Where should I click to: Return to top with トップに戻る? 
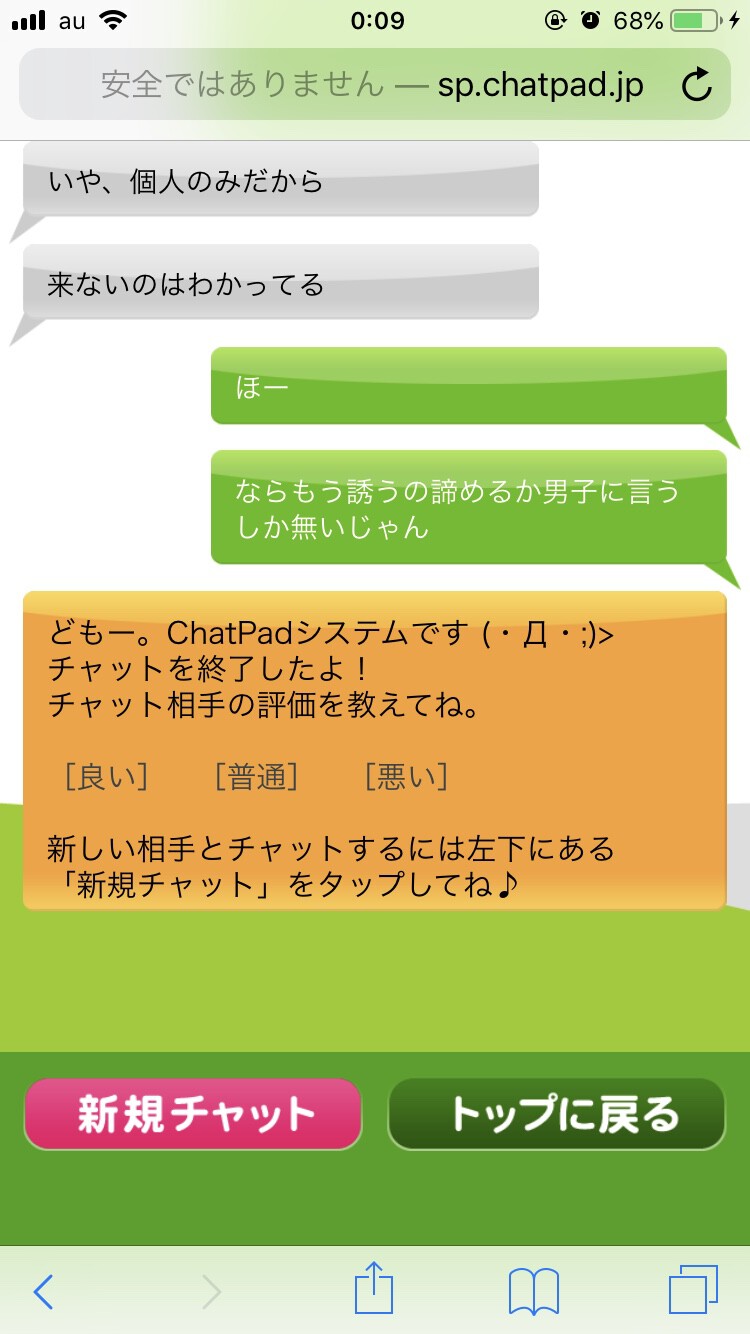point(556,1114)
